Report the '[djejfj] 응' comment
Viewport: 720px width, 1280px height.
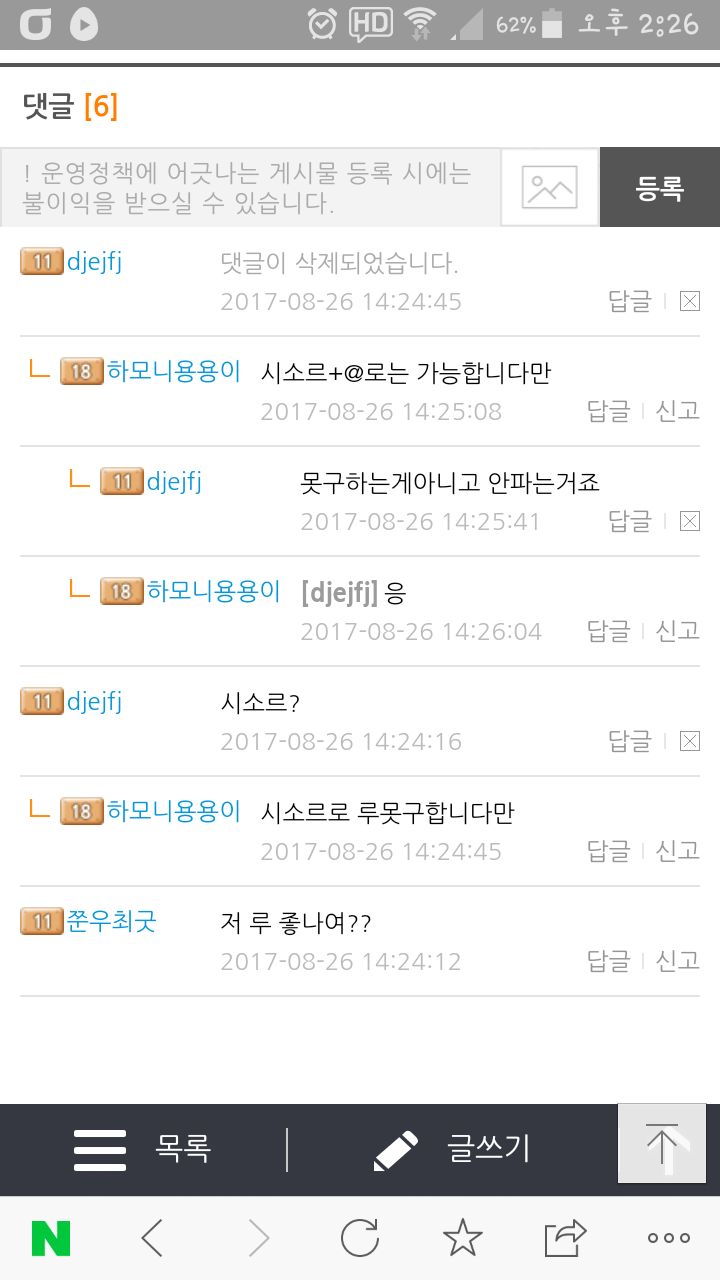point(677,631)
